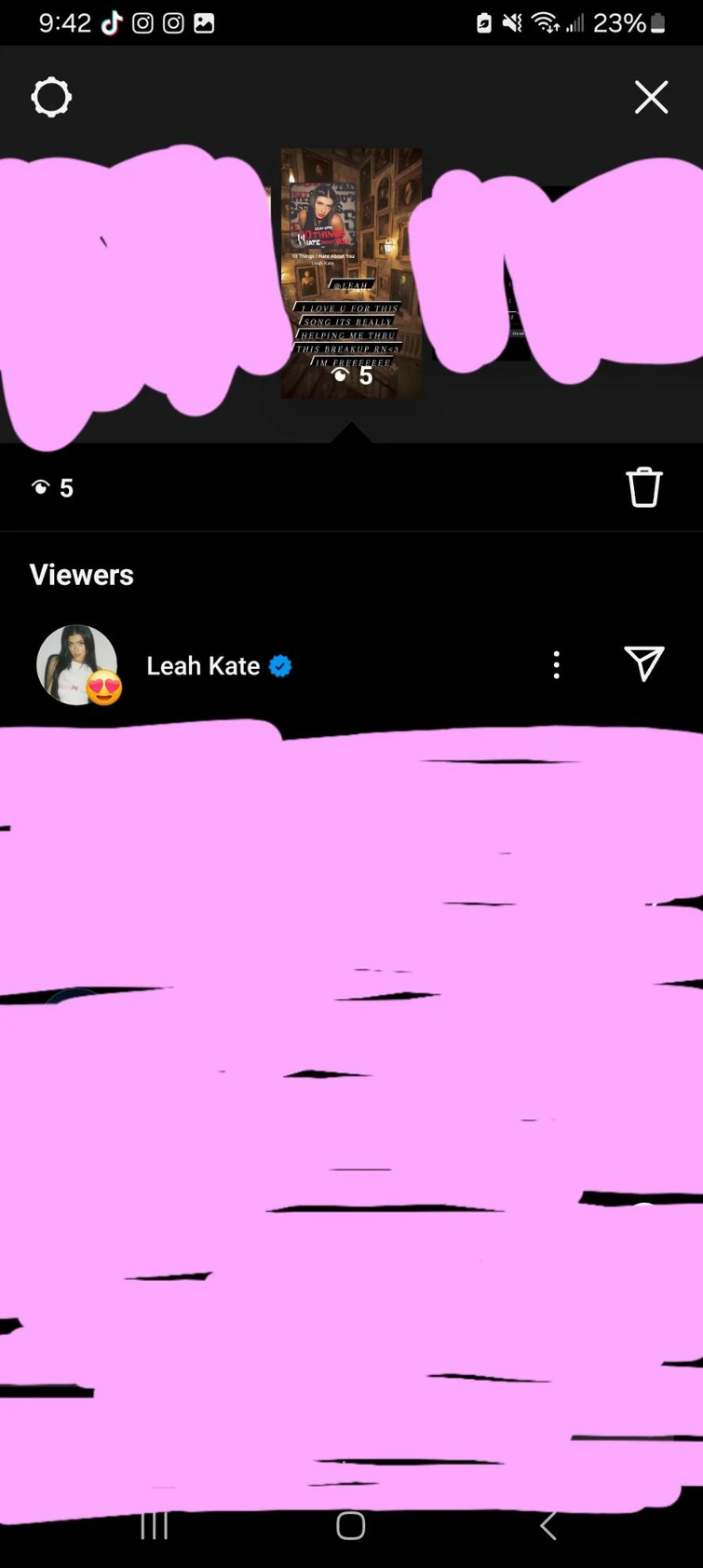Select the highlighted story thumbnail
Viewport: 703px width, 1568px height.
click(x=351, y=273)
